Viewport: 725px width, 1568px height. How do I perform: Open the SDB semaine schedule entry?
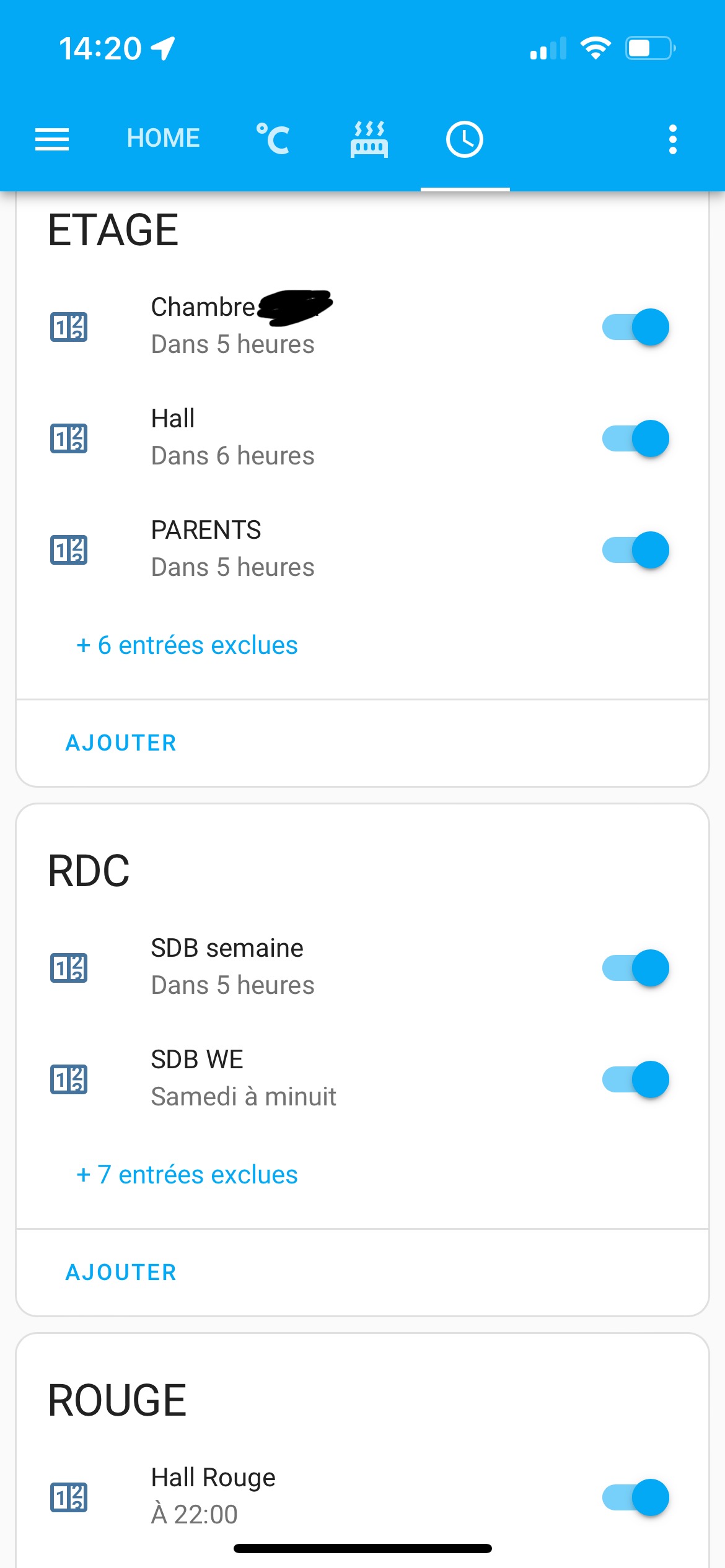pos(232,967)
